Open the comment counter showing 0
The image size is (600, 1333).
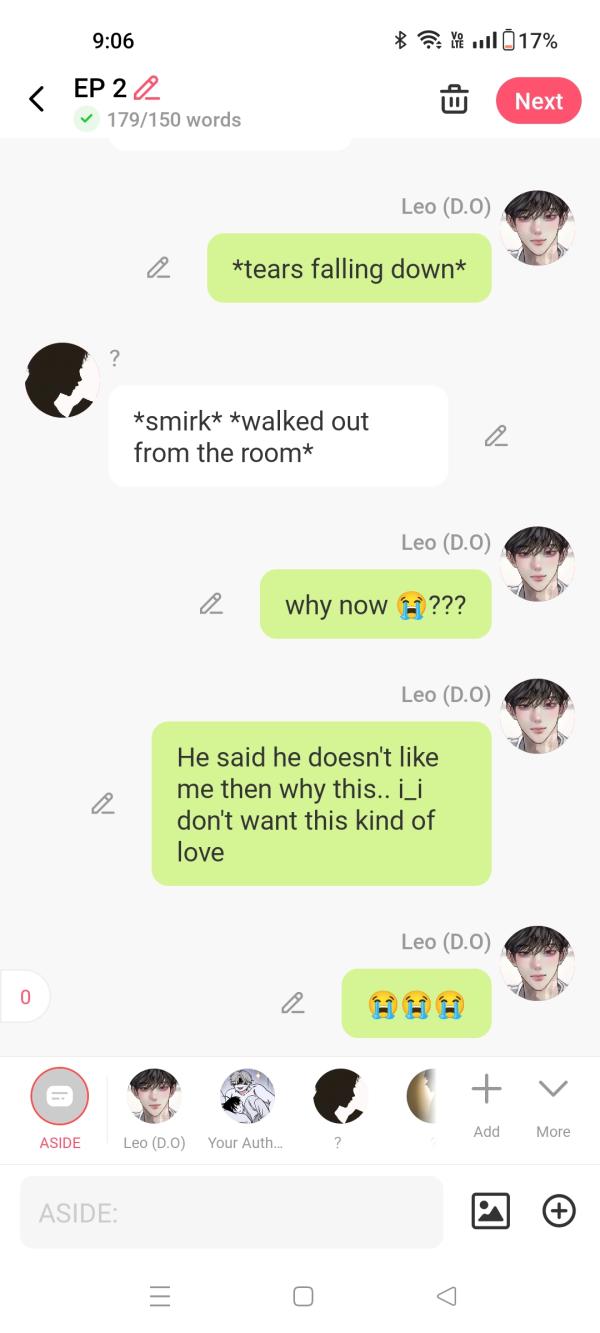click(25, 996)
